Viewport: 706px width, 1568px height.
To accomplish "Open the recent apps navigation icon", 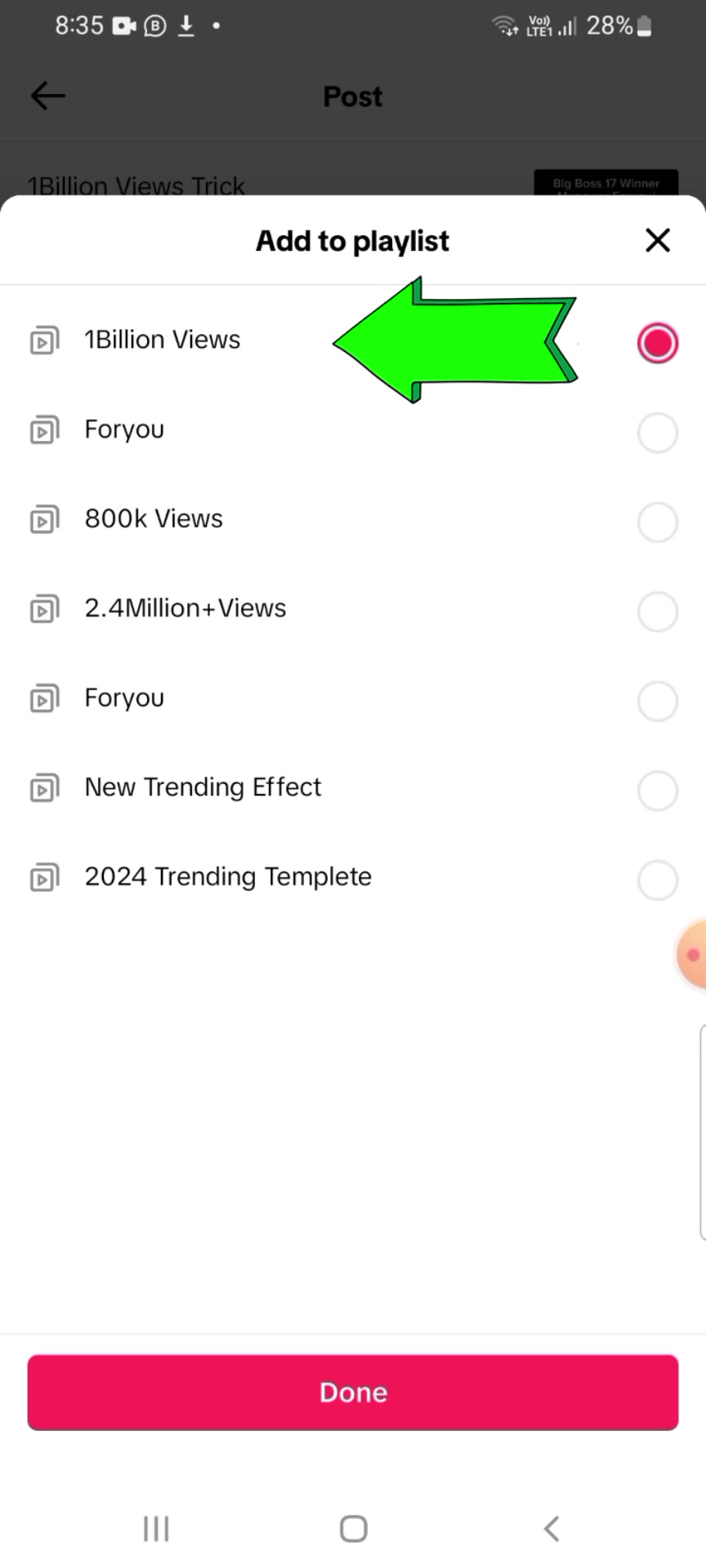I will [x=155, y=1529].
